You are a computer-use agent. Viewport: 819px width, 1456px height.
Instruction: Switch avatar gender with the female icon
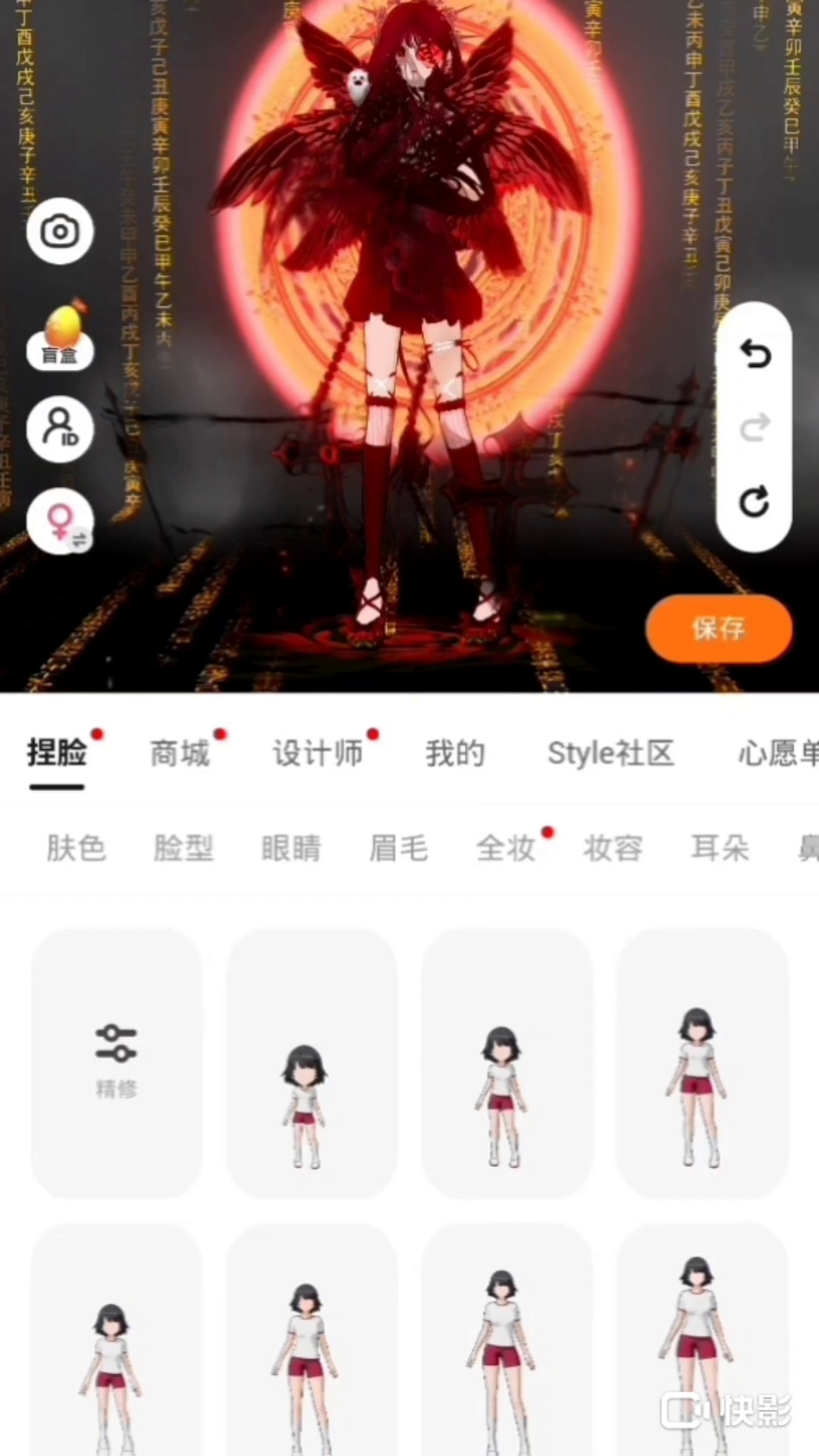[60, 522]
